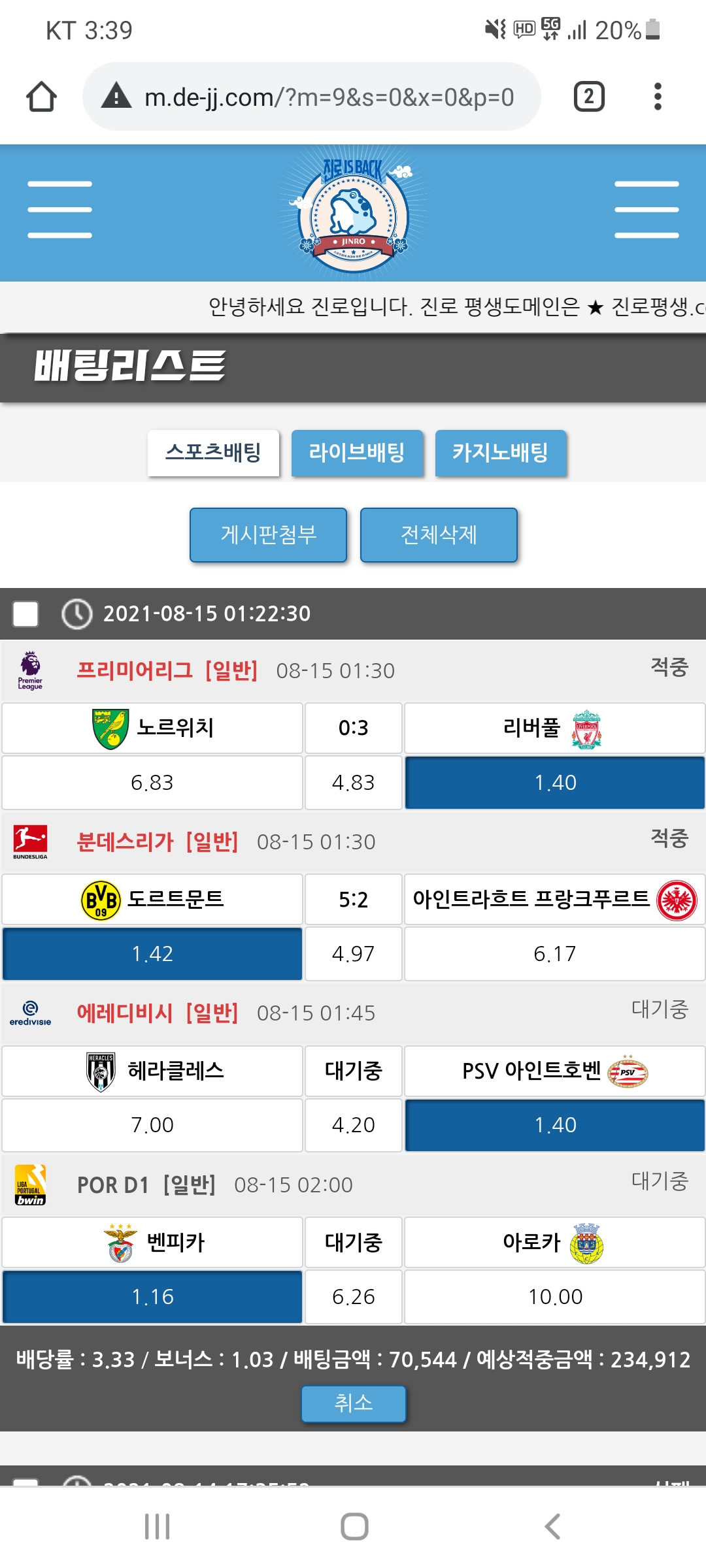Image resolution: width=706 pixels, height=1568 pixels.
Task: Open the recent apps view
Action: click(157, 1526)
